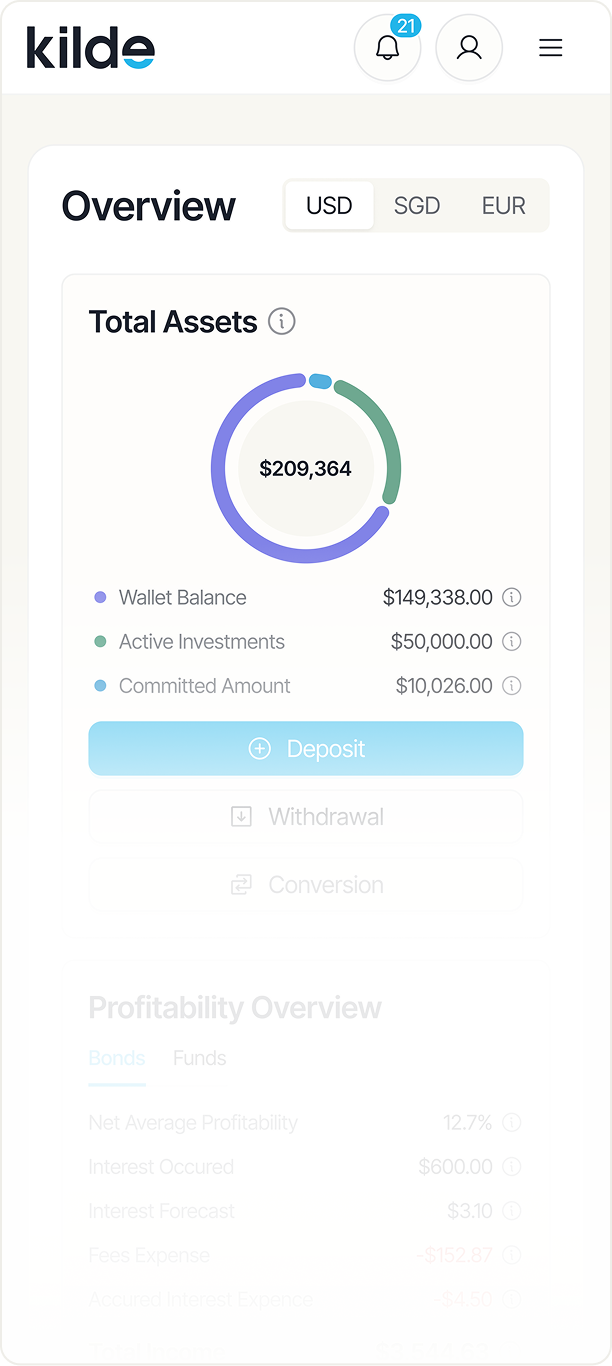Show info for Net Average Profitability
The height and width of the screenshot is (1366, 612).
(x=511, y=1123)
